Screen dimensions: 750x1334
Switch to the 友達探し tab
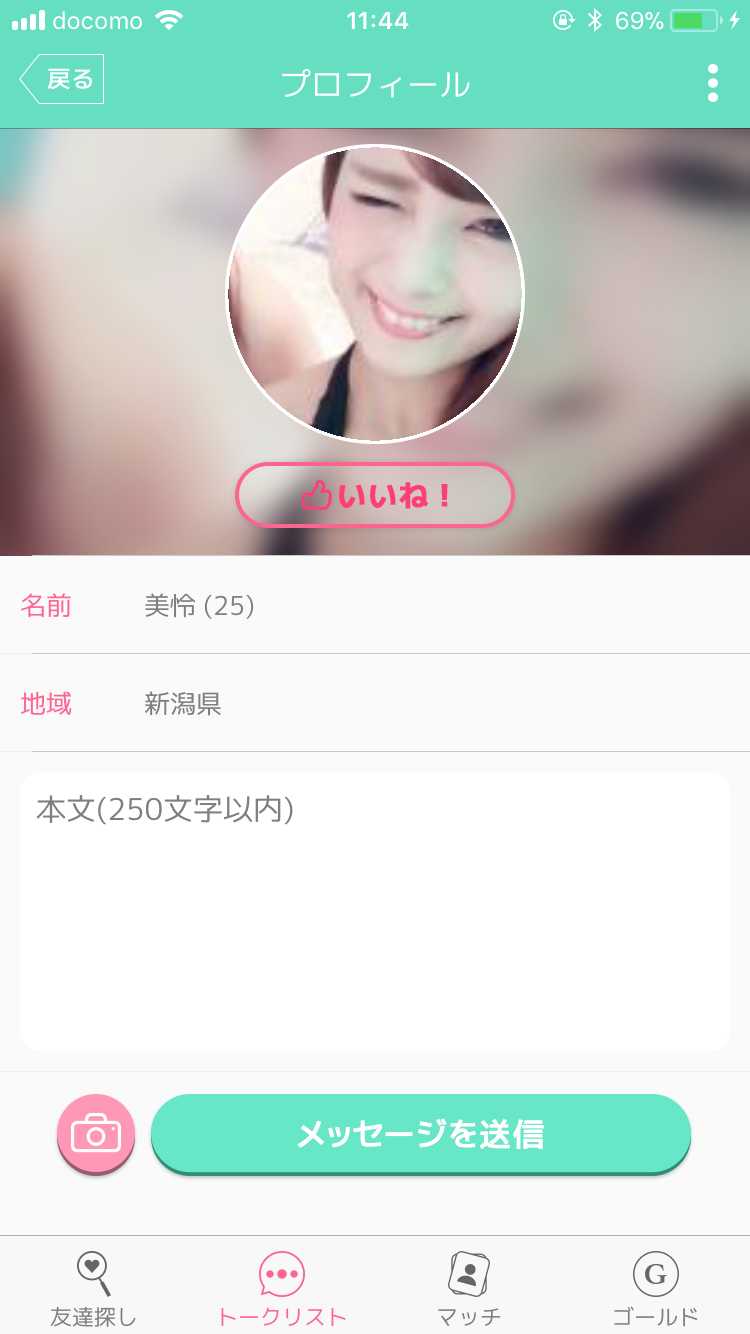(x=93, y=1288)
